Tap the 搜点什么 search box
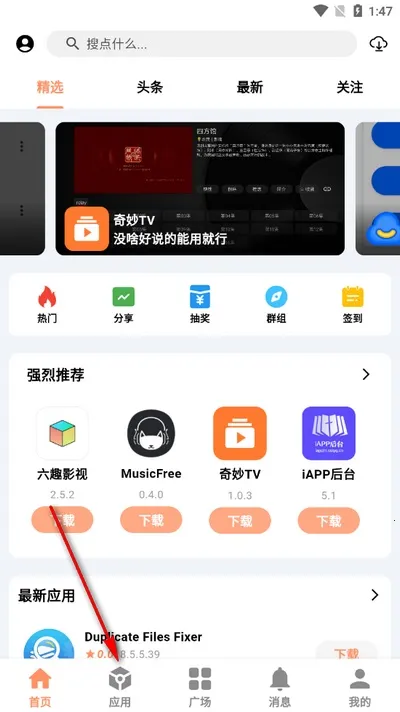400x712 pixels. point(202,44)
